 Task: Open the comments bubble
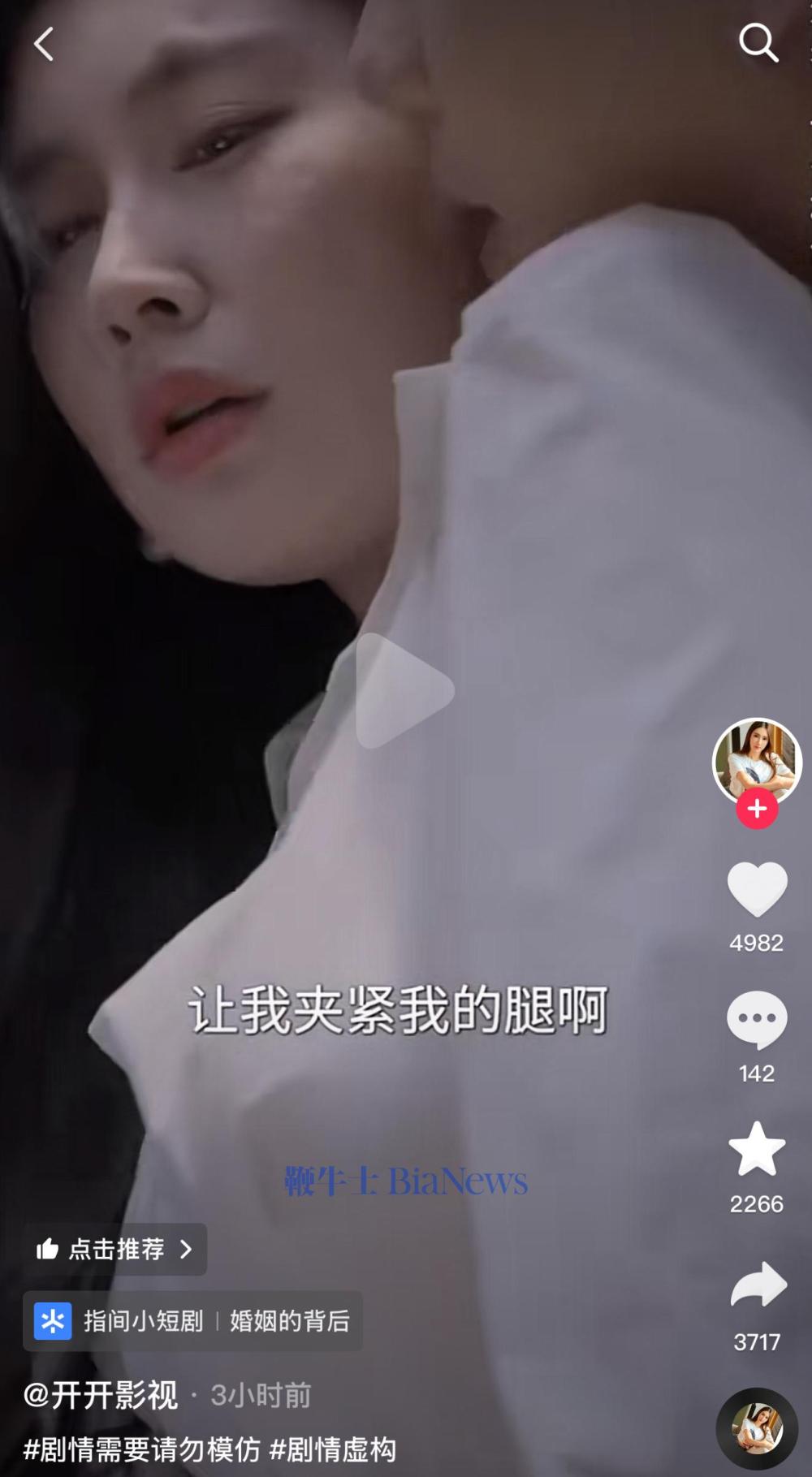(x=757, y=1020)
